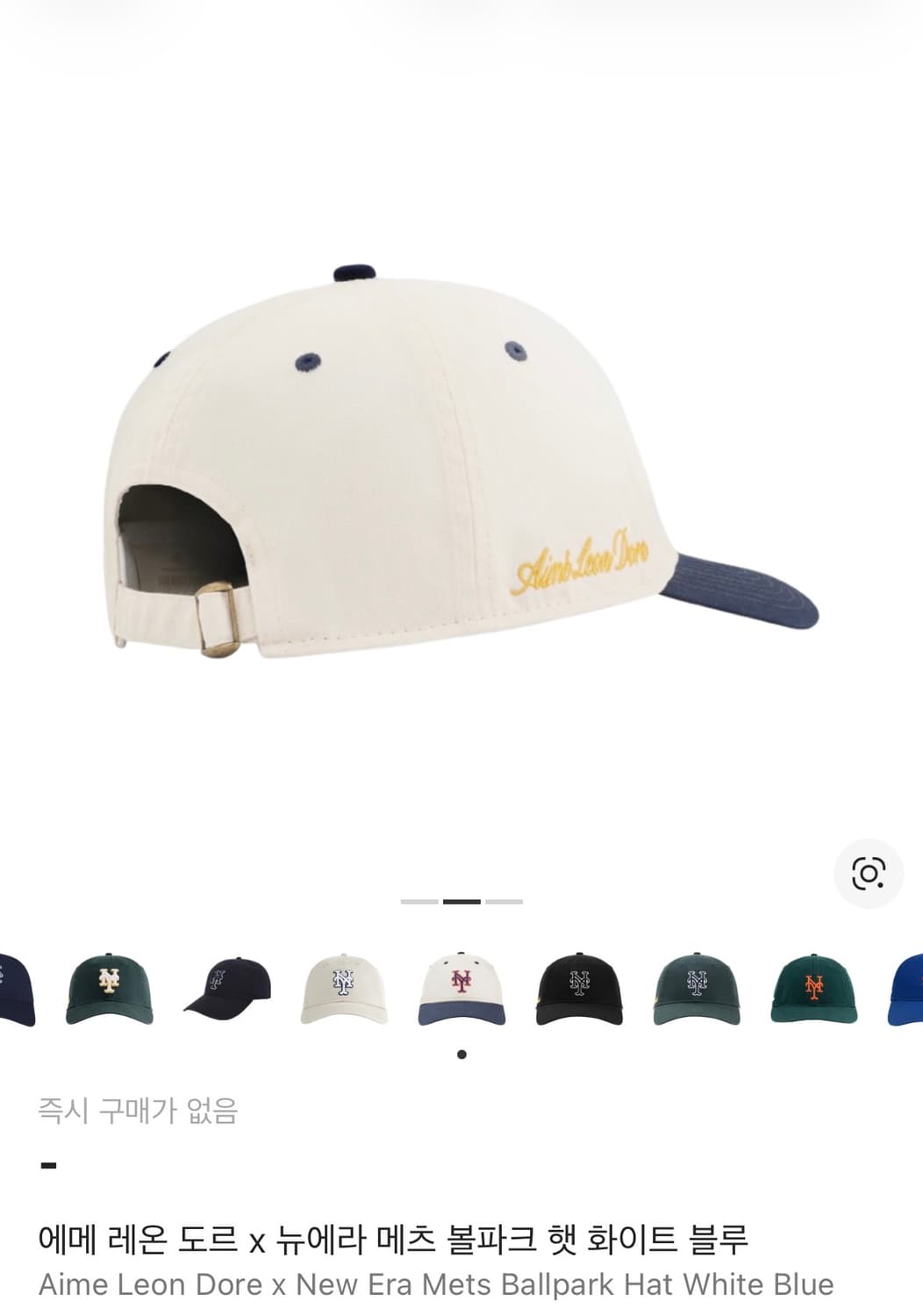Screen dimensions: 923x1316
Task: Select the green cap with orange NY logo
Action: tap(809, 991)
